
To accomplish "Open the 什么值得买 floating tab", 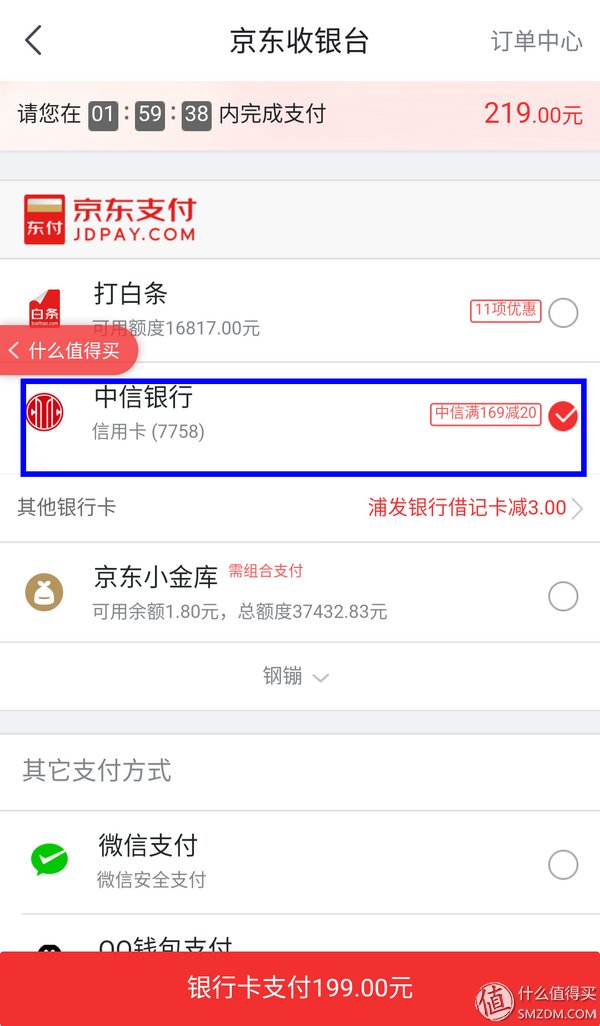I will tap(68, 351).
